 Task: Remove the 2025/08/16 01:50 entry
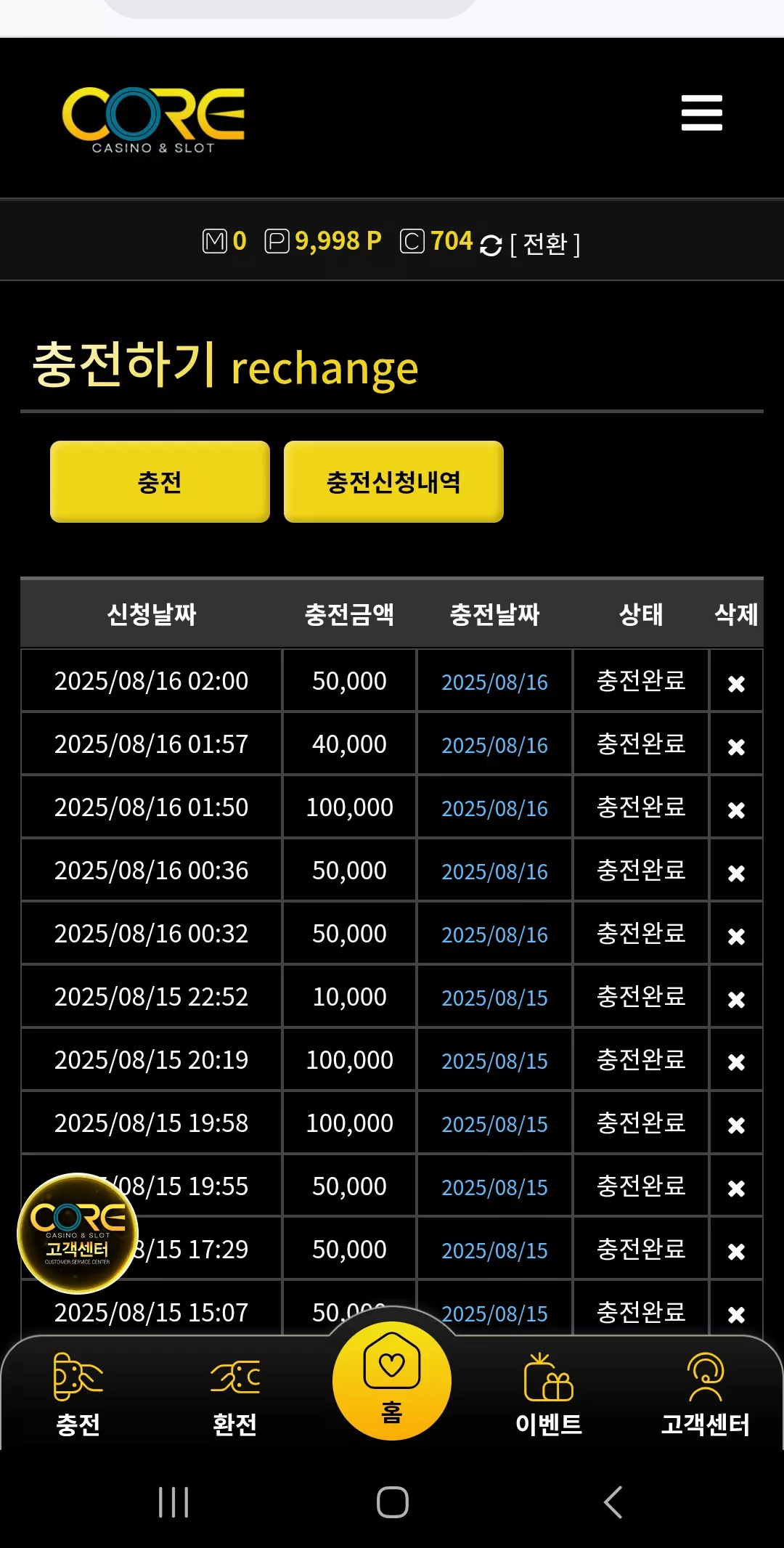(x=736, y=810)
